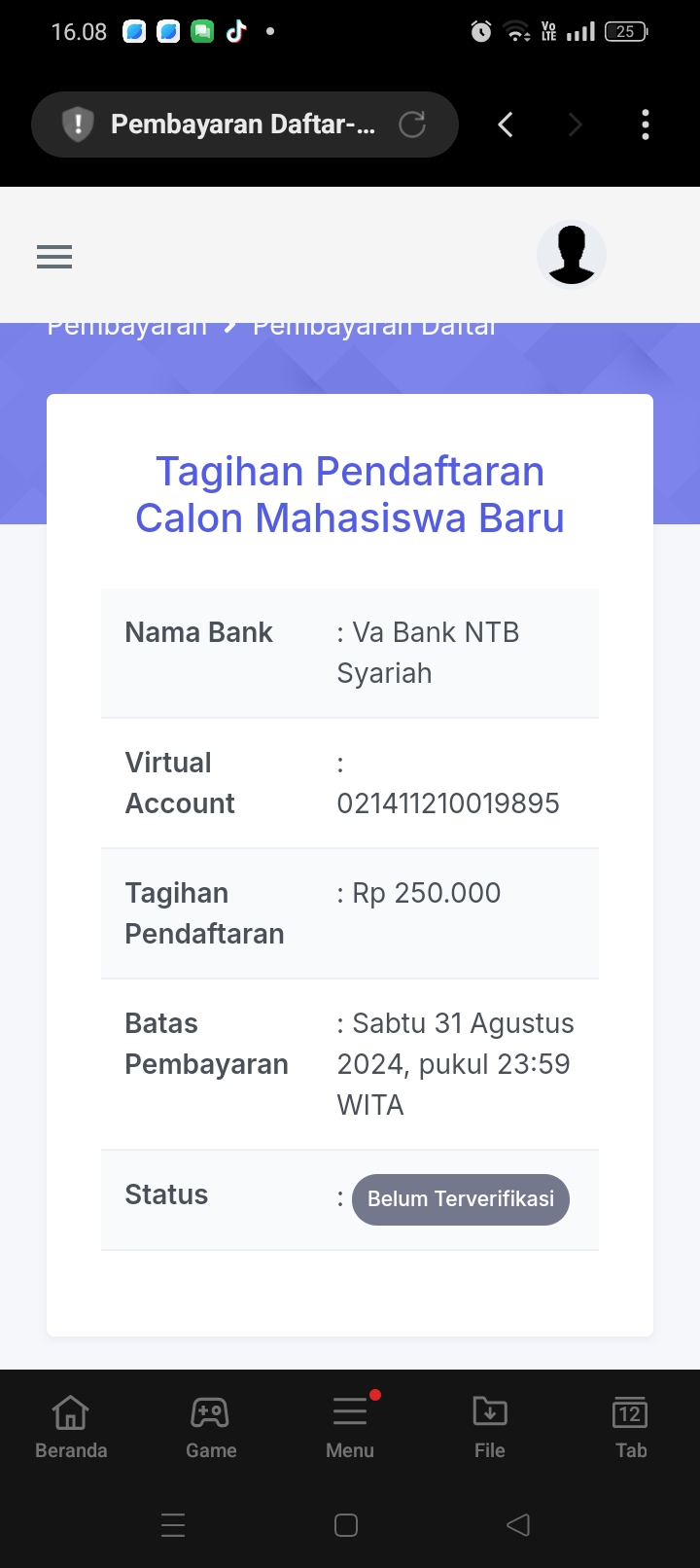
Task: Go to the Beranda home tab
Action: click(x=71, y=1426)
